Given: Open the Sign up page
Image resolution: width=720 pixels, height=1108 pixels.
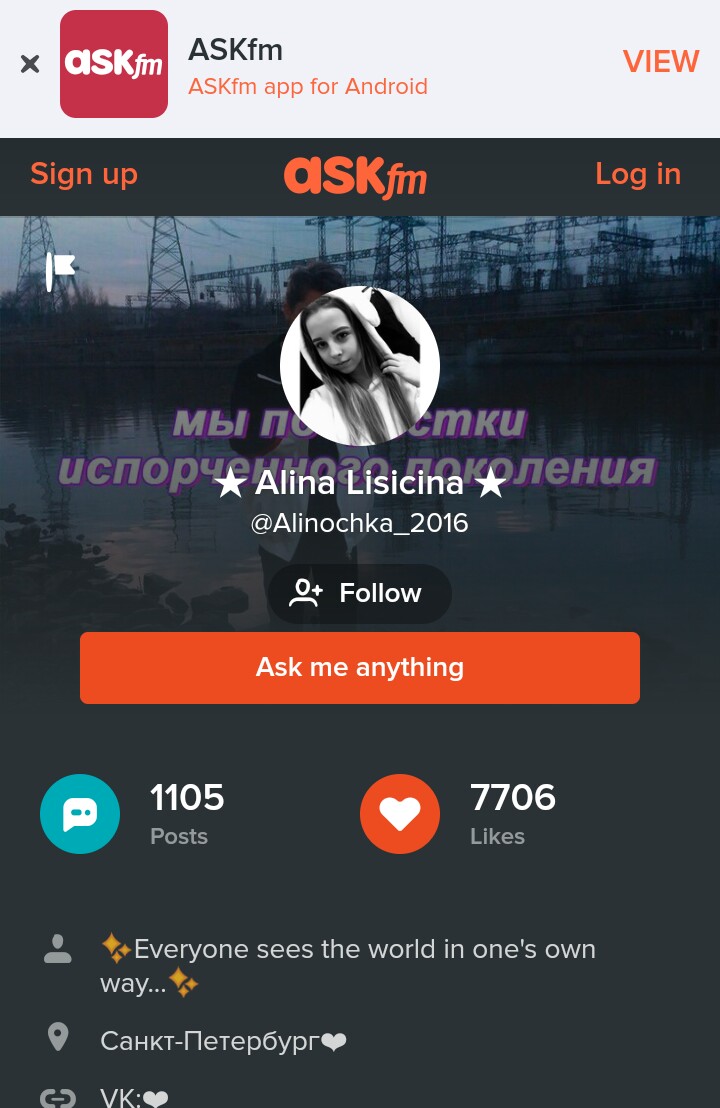Looking at the screenshot, I should pos(84,174).
